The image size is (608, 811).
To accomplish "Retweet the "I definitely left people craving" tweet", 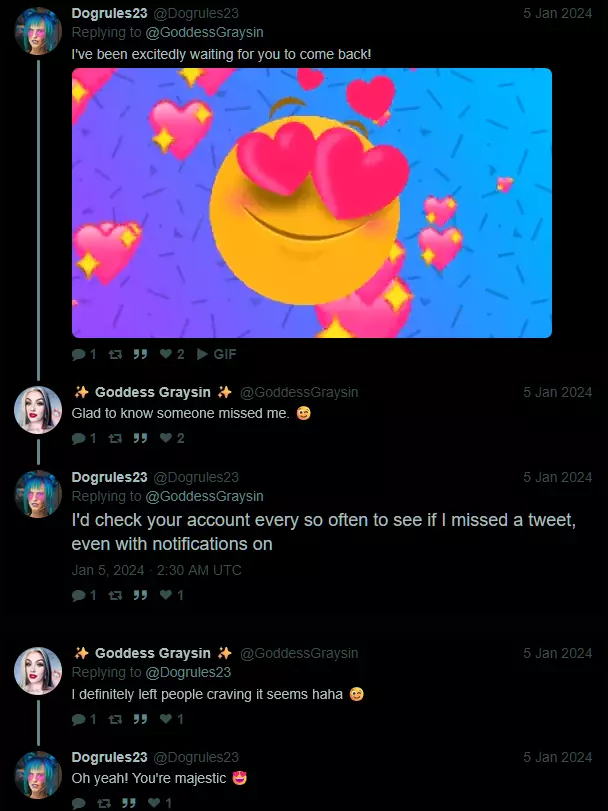I will [x=114, y=719].
